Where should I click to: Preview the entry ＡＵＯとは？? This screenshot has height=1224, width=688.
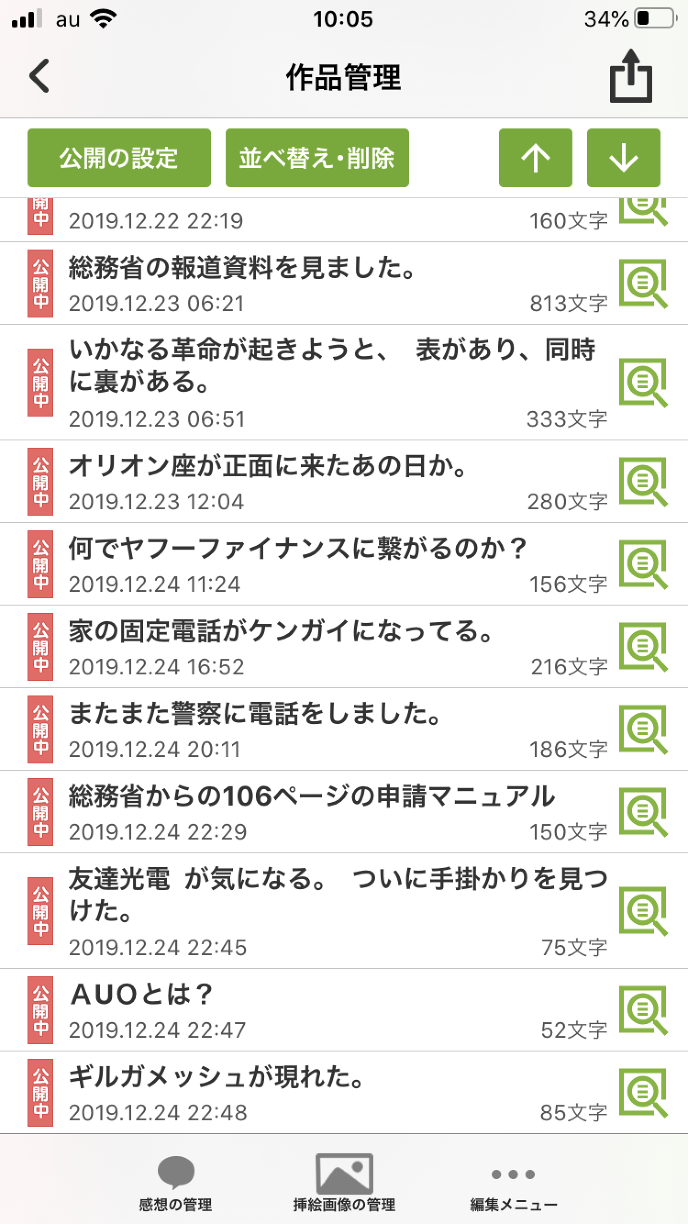[x=642, y=1010]
